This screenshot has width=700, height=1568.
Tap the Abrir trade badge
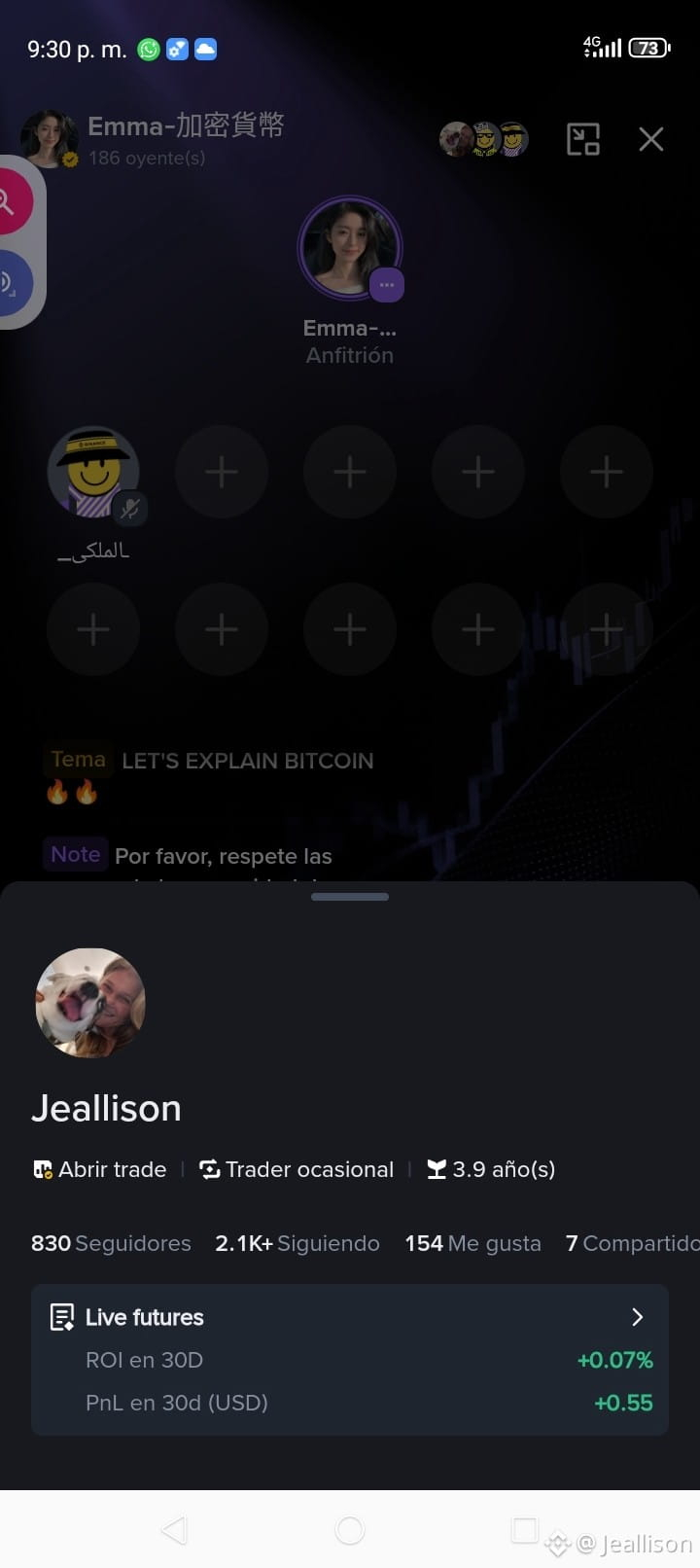pos(100,1169)
